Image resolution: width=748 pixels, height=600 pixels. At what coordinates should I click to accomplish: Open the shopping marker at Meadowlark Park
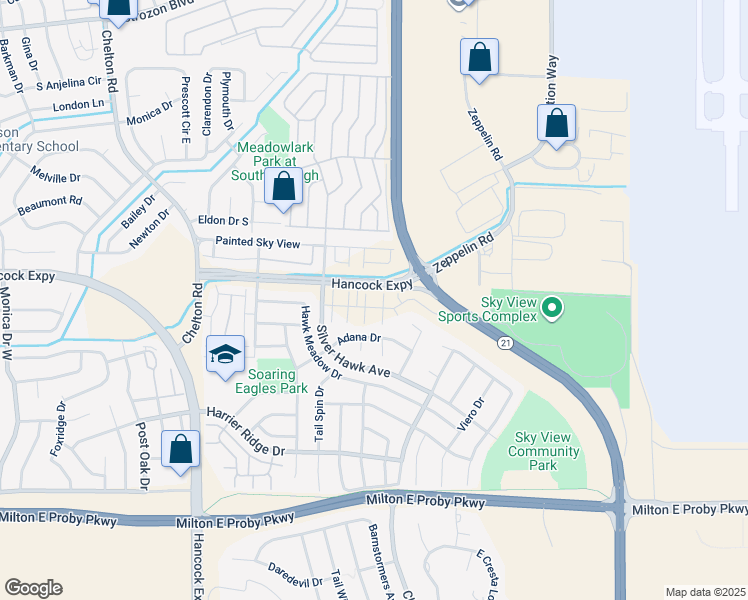(x=284, y=187)
